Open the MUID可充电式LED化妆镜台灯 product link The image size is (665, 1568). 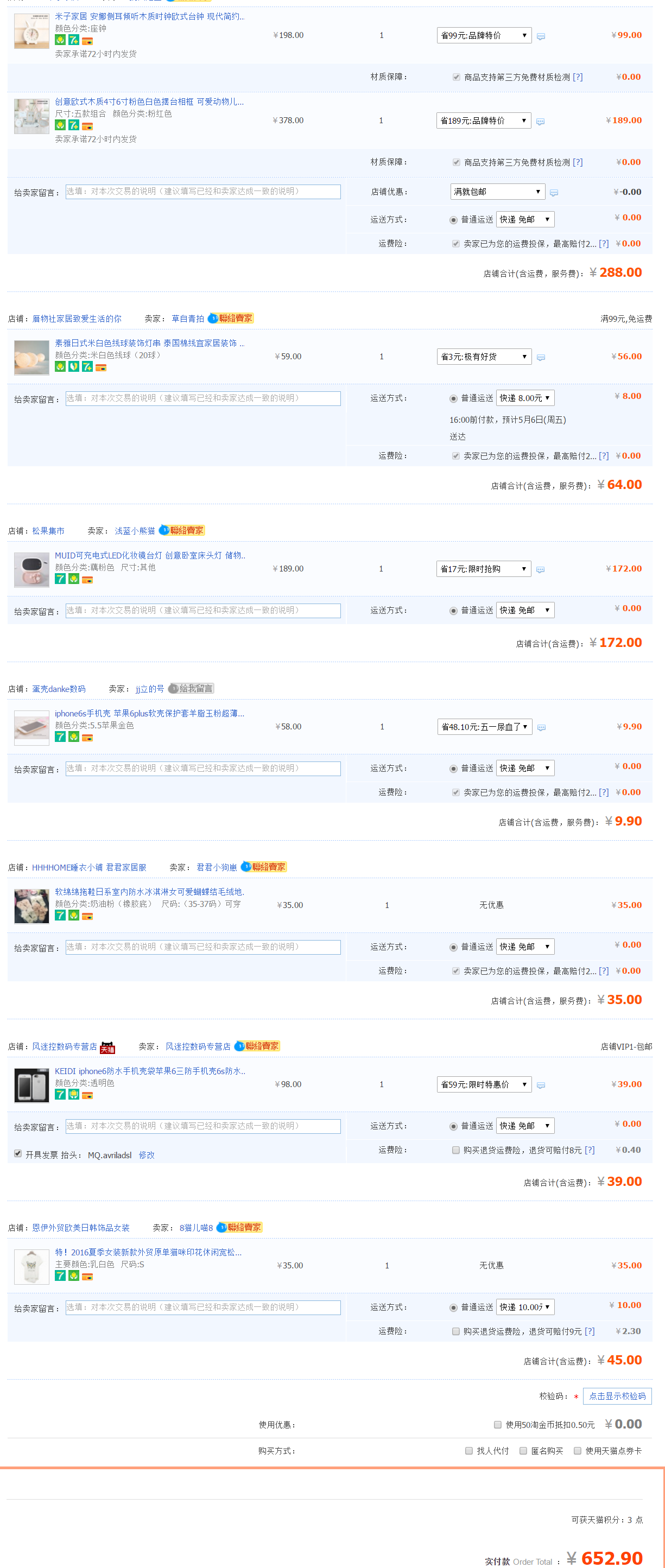[150, 555]
